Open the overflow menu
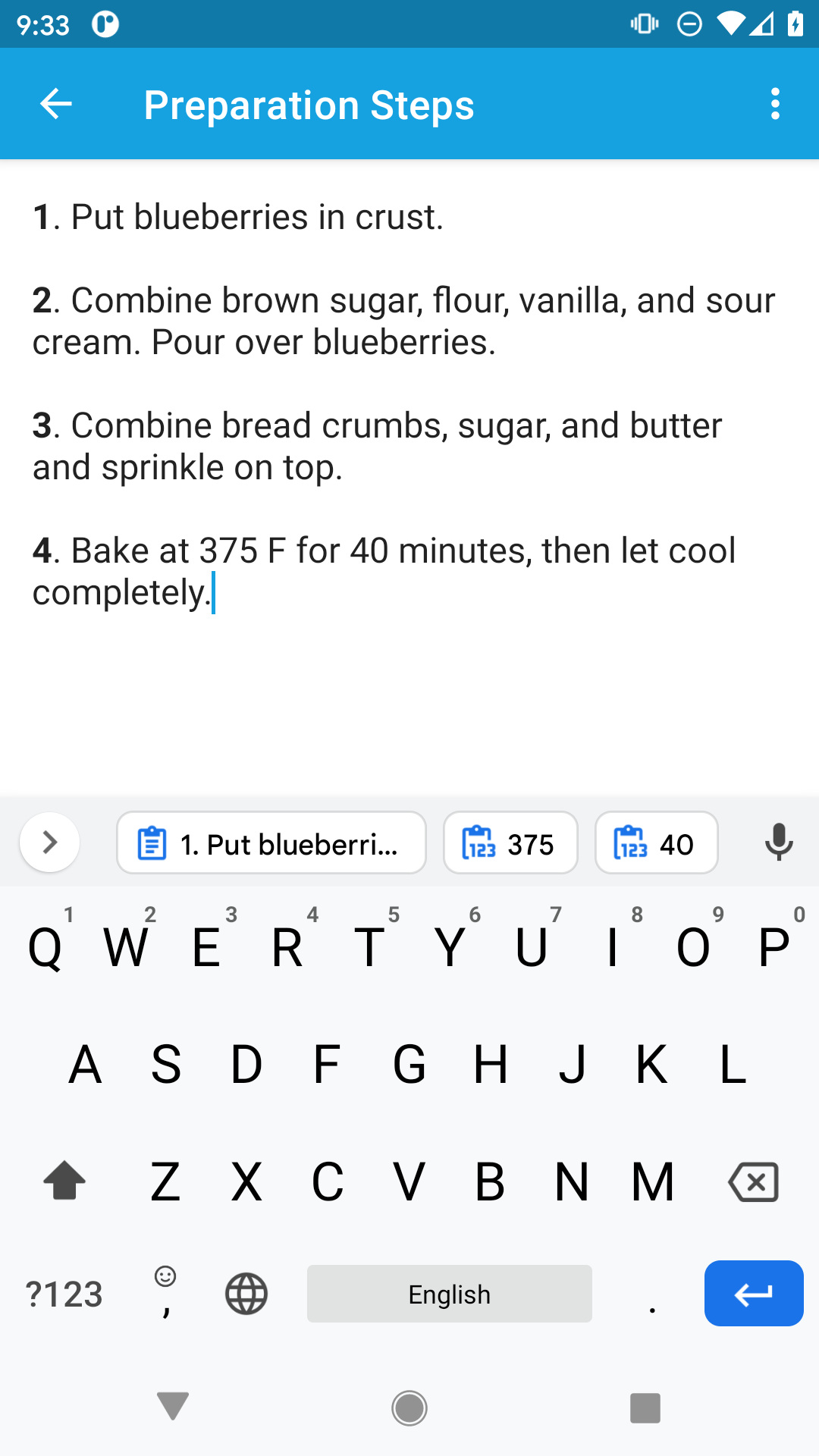This screenshot has height=1456, width=819. 774,104
